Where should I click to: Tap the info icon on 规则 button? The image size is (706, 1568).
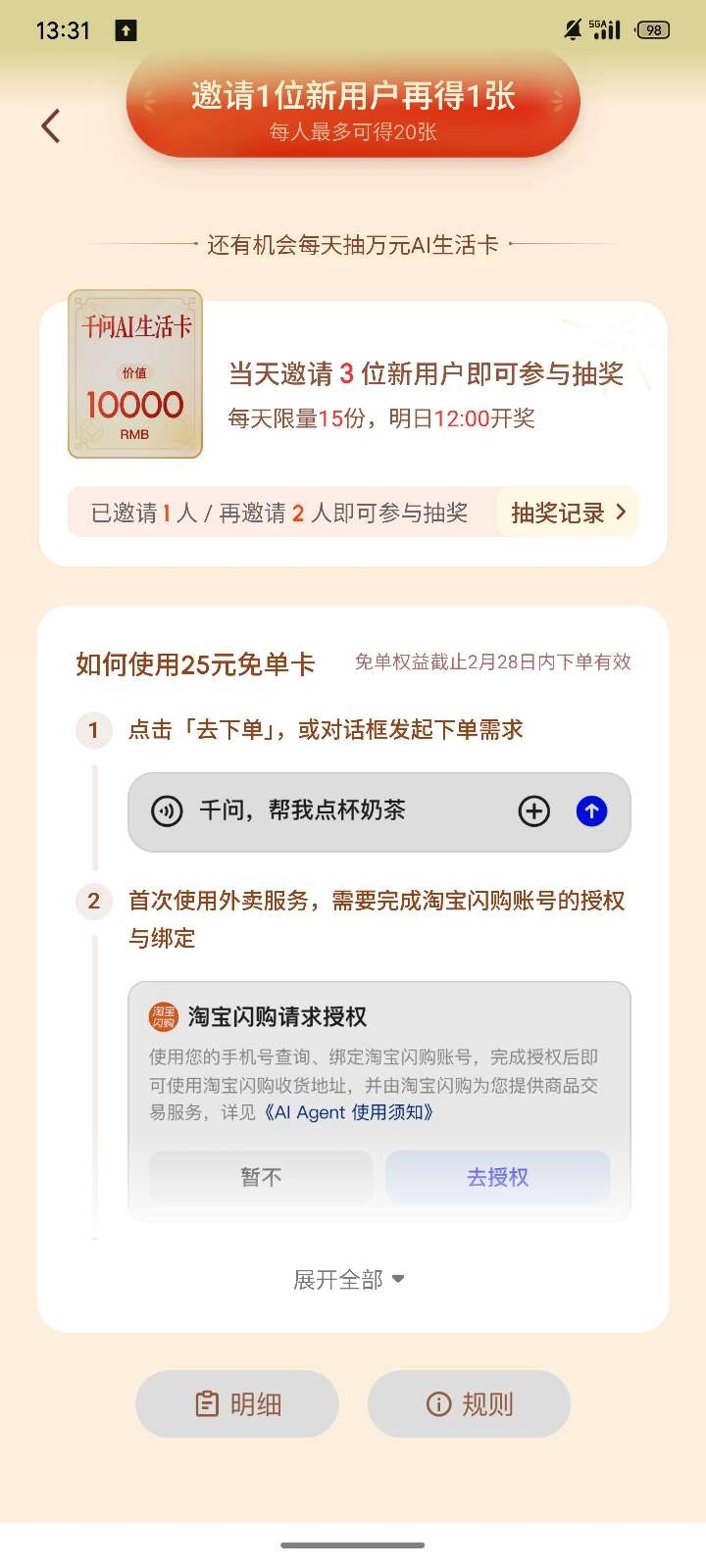tap(435, 1403)
